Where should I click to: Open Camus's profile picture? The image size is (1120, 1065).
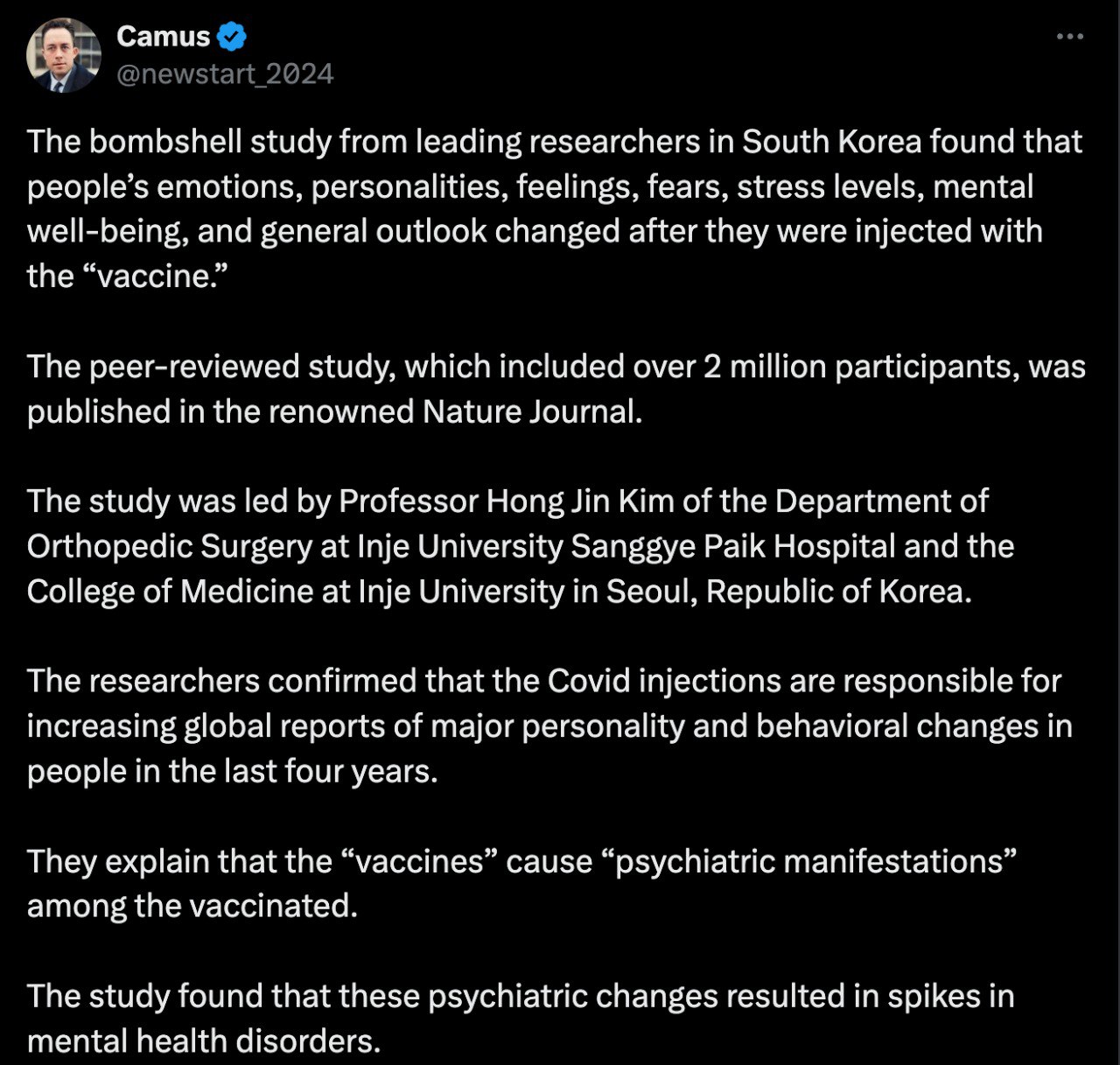[63, 55]
